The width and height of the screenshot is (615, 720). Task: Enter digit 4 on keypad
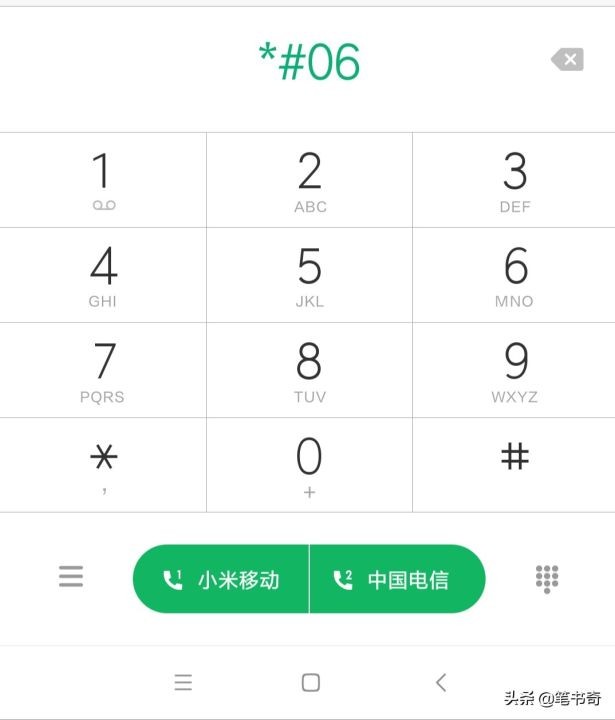pos(103,275)
